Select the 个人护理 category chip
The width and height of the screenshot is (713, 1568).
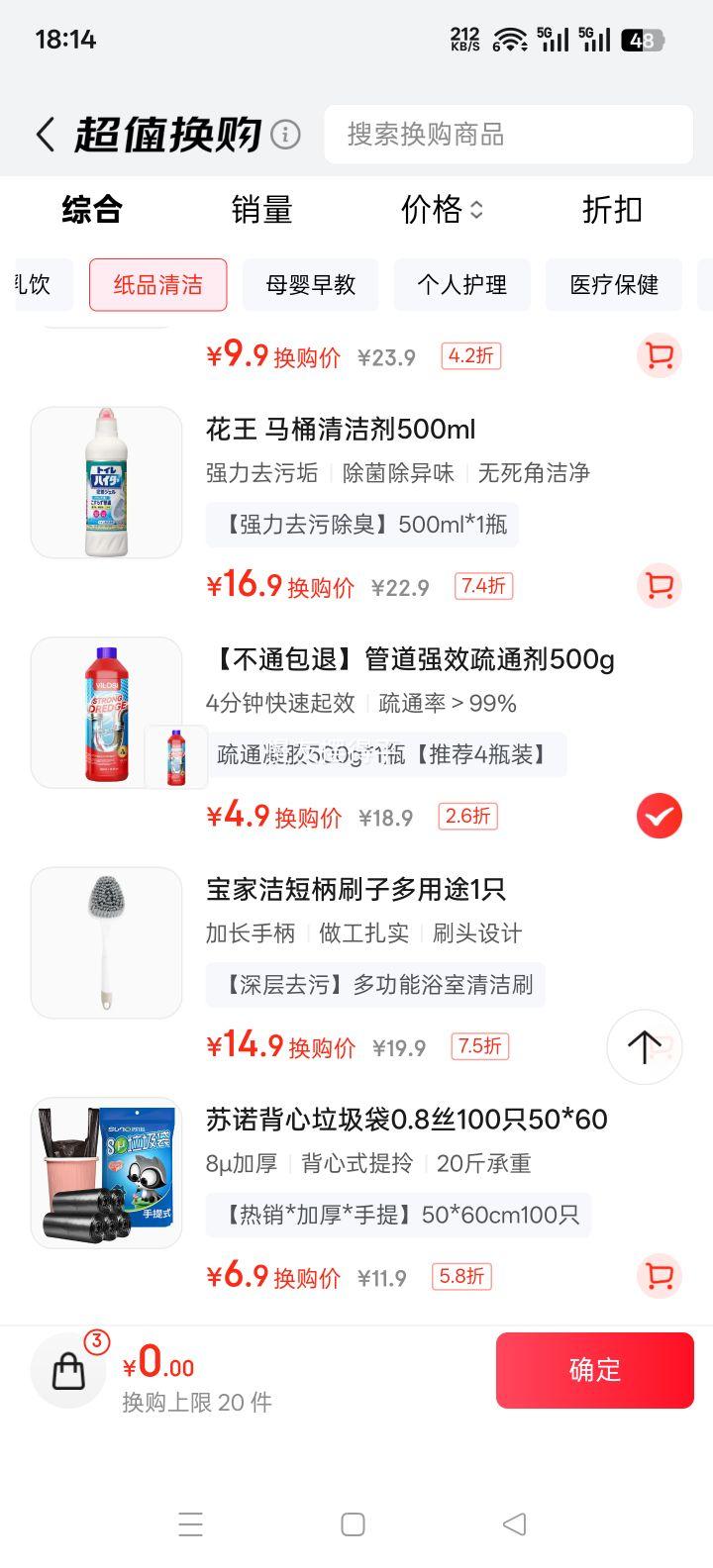pyautogui.click(x=462, y=284)
